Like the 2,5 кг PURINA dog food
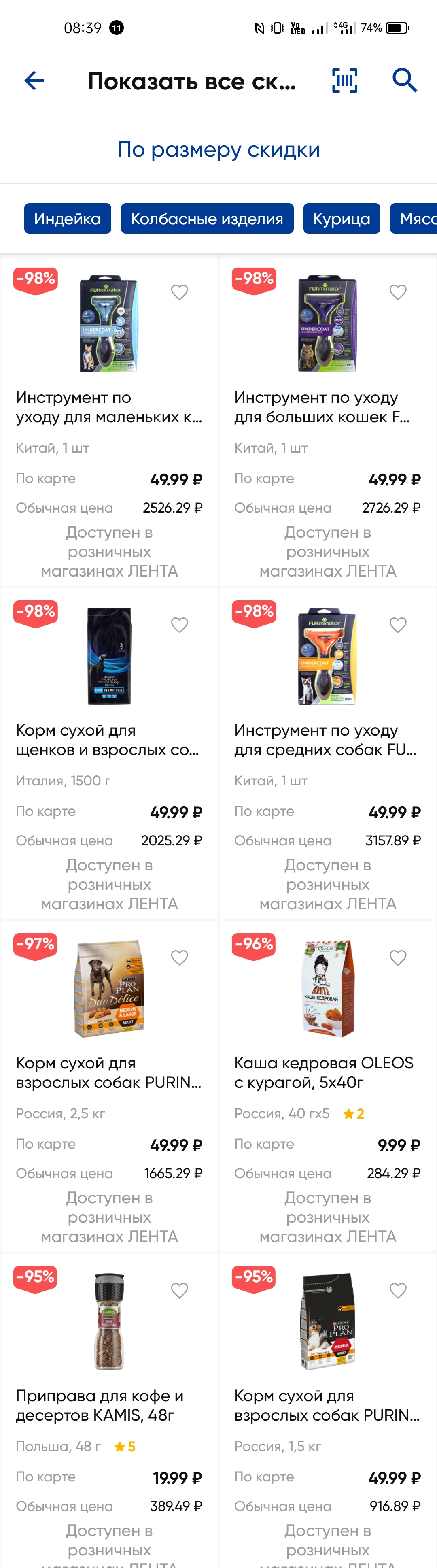 click(180, 958)
